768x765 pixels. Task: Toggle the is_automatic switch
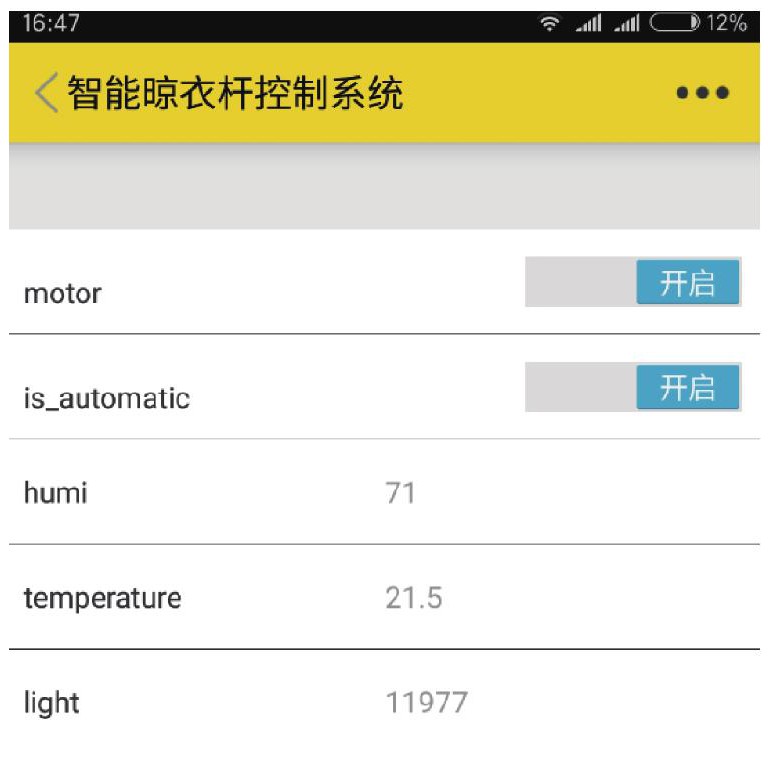tap(633, 387)
